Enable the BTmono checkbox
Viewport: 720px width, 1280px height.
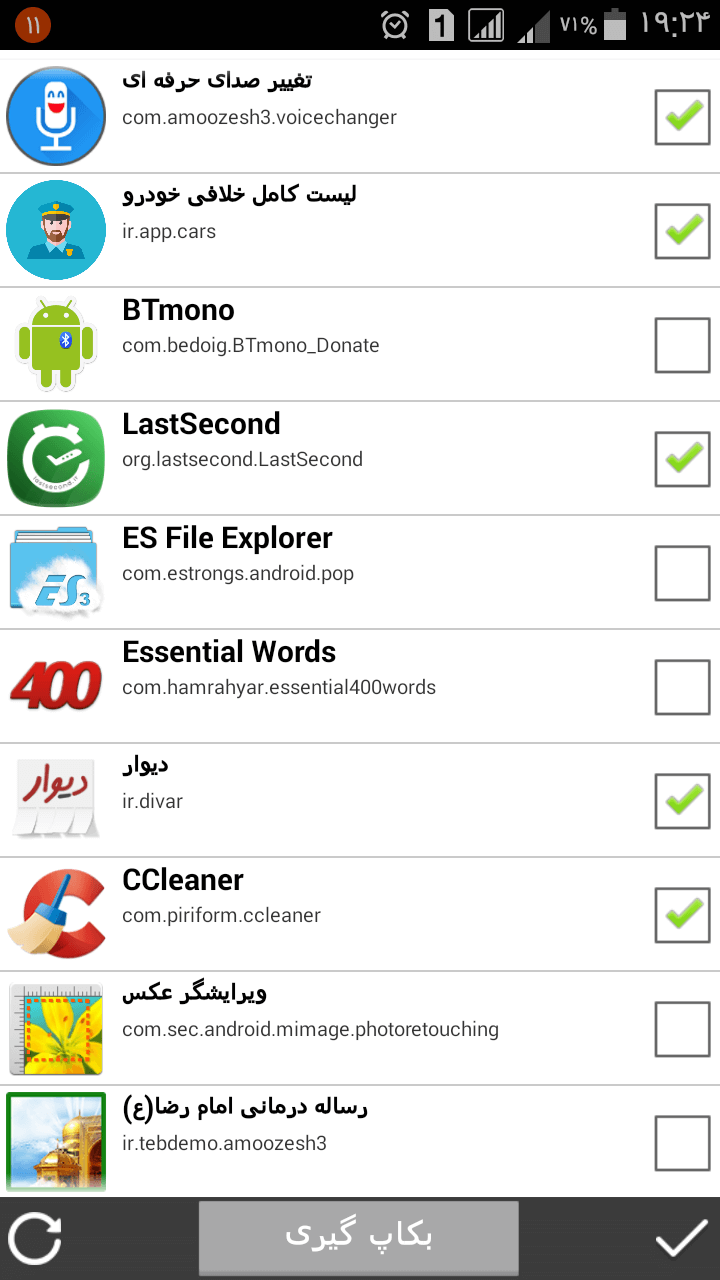coord(682,344)
